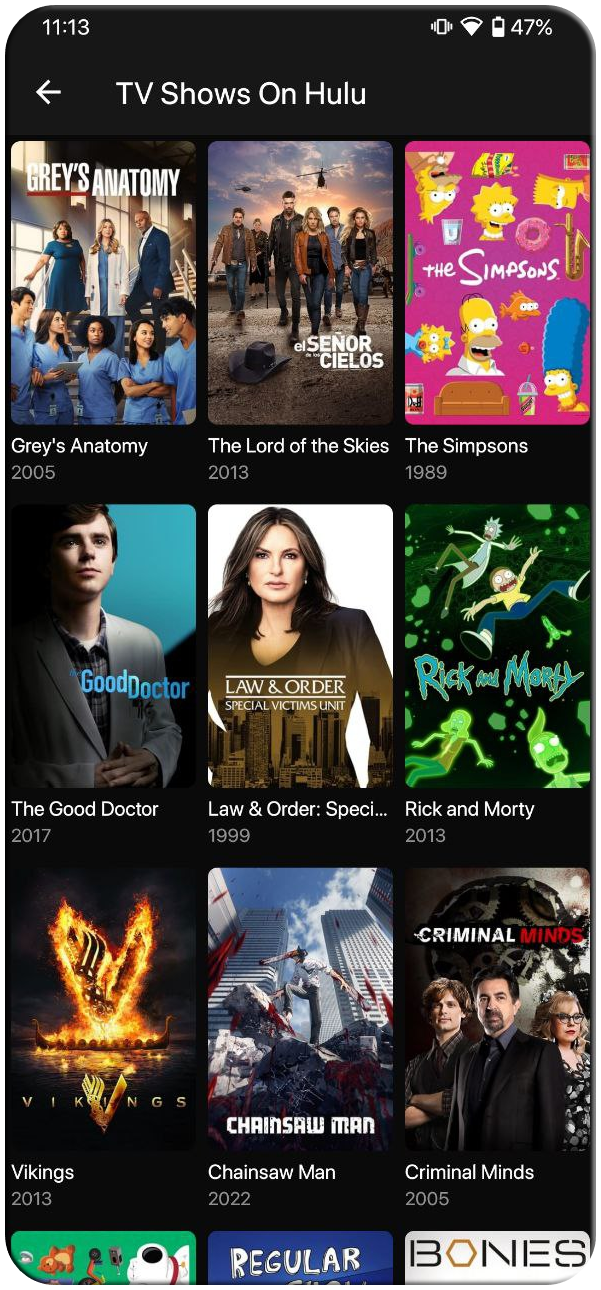Go back from TV Shows On Hulu
The height and width of the screenshot is (1290, 601).
tap(48, 93)
